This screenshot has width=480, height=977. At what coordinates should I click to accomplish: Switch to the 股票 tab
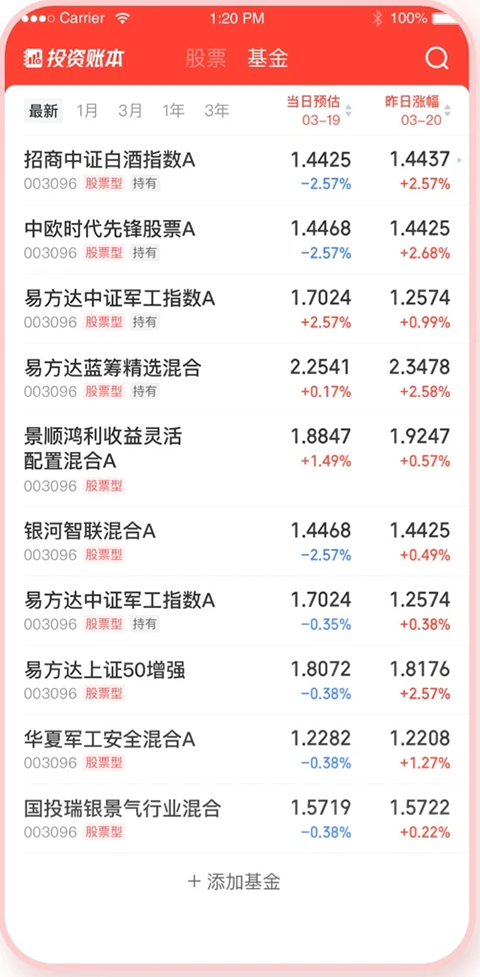pos(206,59)
